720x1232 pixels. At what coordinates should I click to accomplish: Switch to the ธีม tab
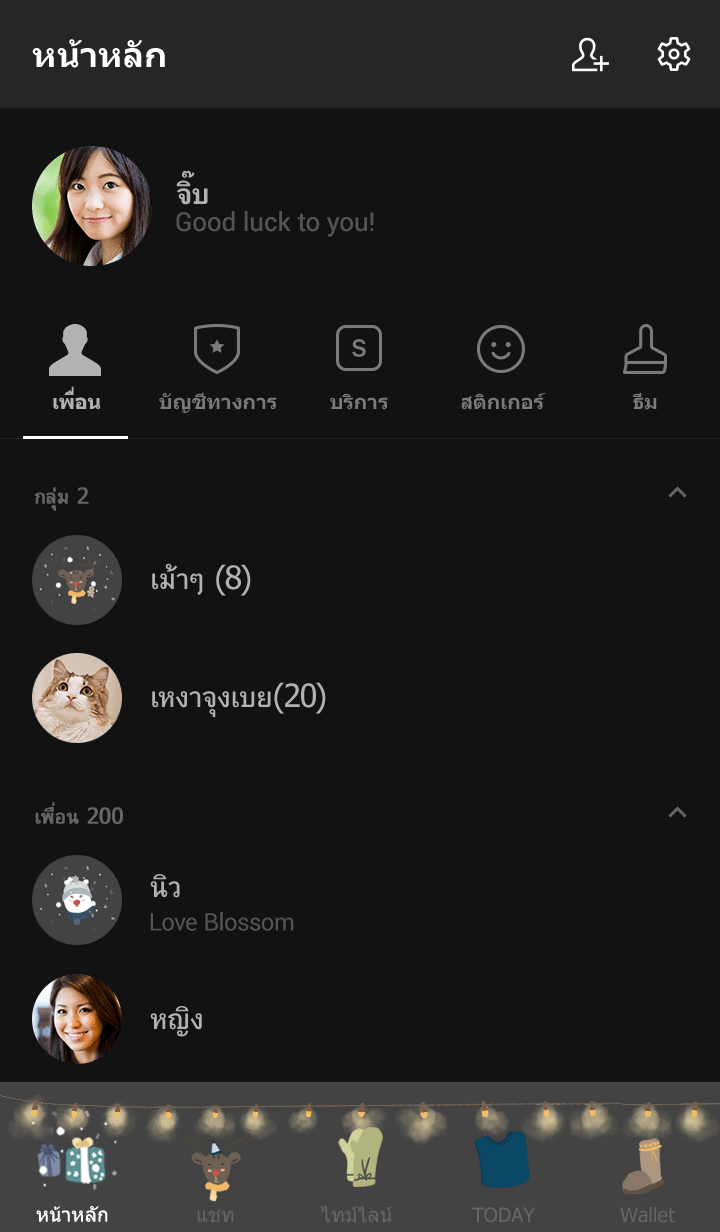645,370
